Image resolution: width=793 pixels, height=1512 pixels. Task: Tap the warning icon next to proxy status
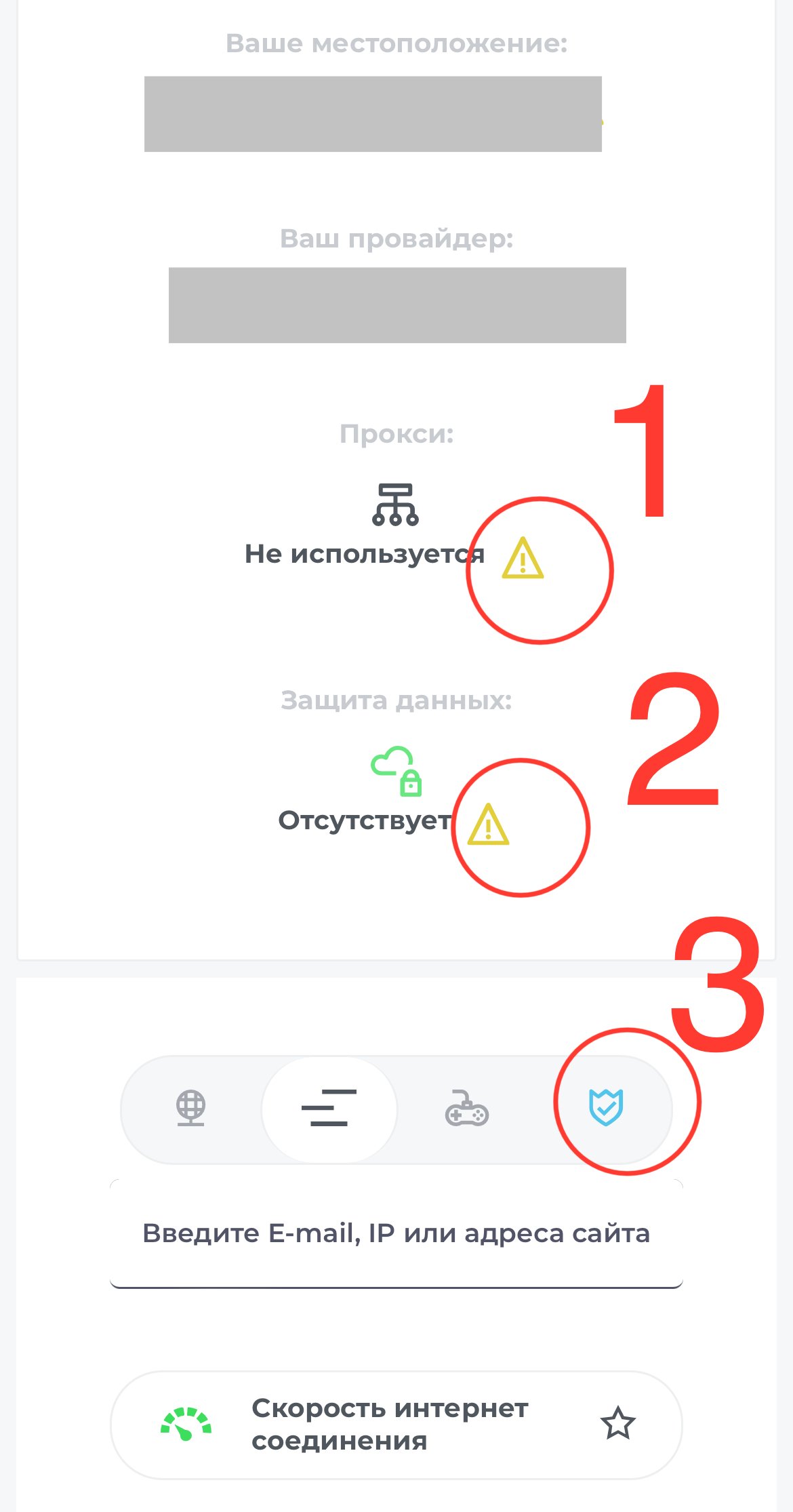[x=523, y=558]
